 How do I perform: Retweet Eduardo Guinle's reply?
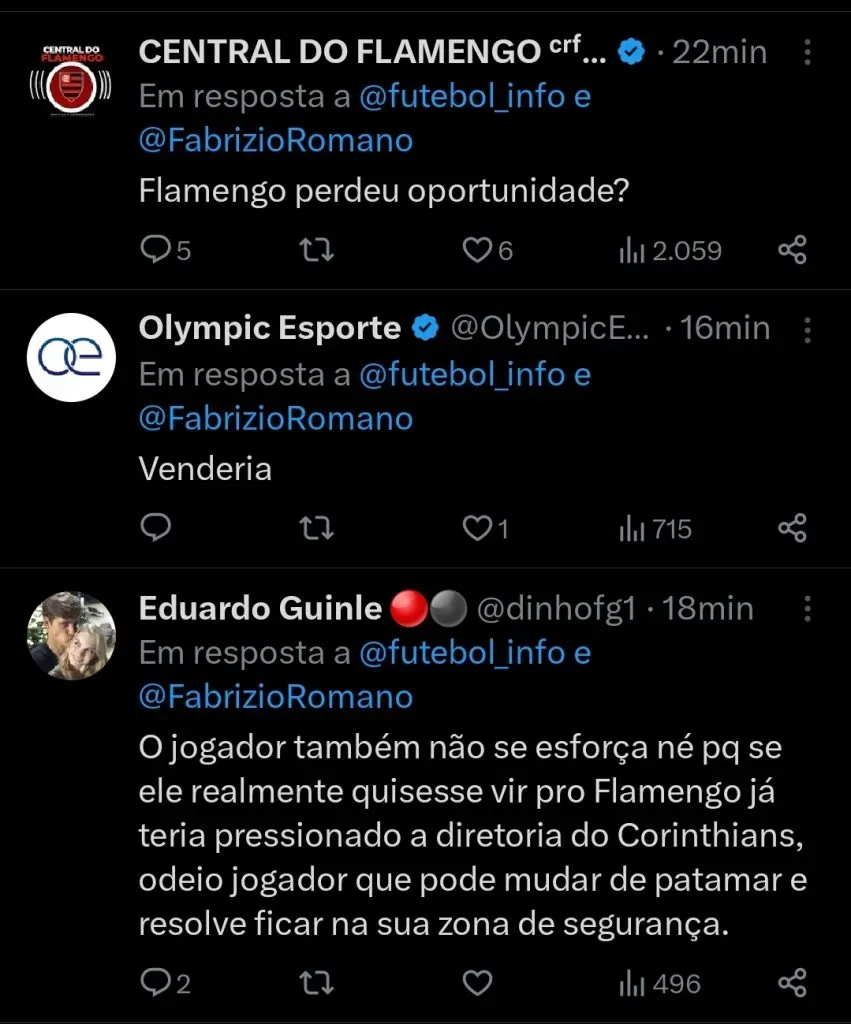coord(318,983)
